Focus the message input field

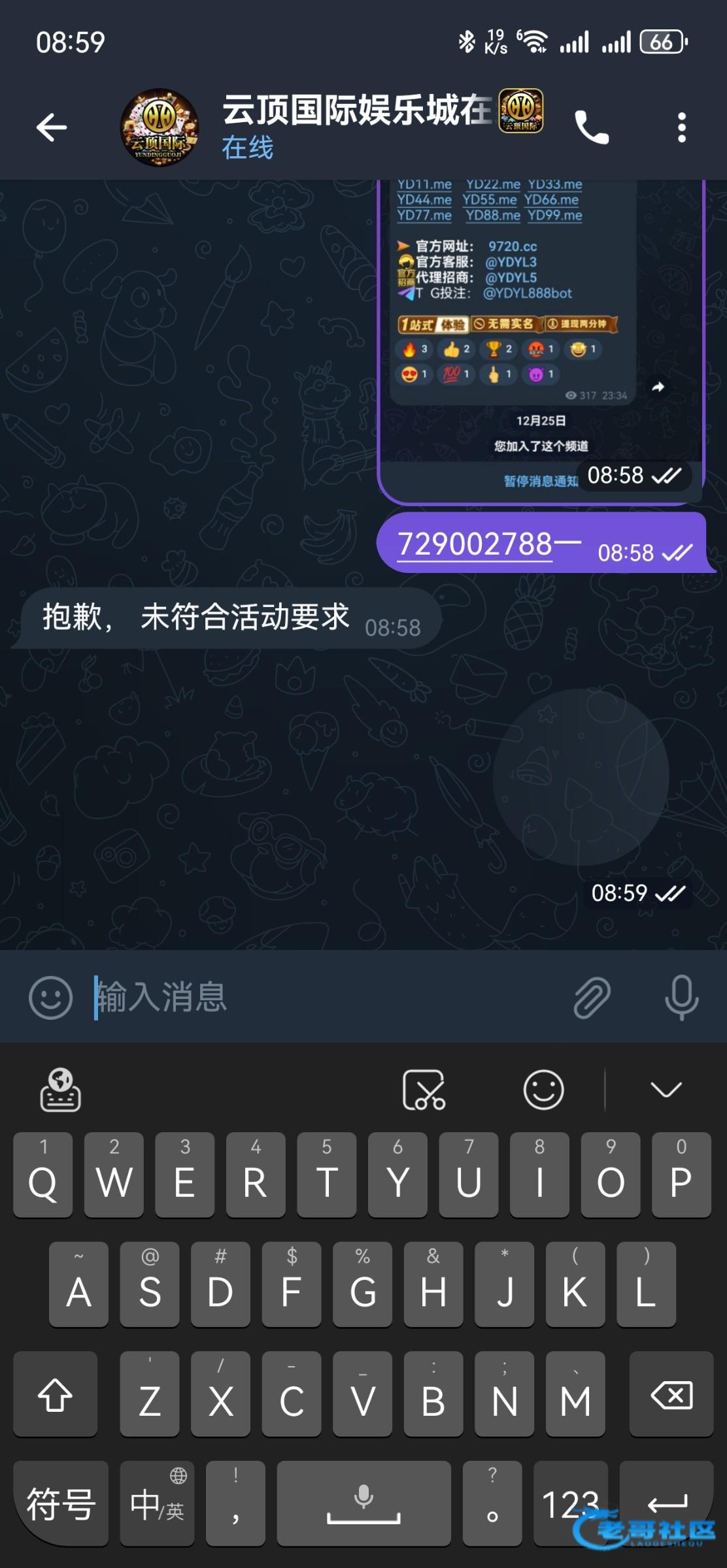click(327, 997)
